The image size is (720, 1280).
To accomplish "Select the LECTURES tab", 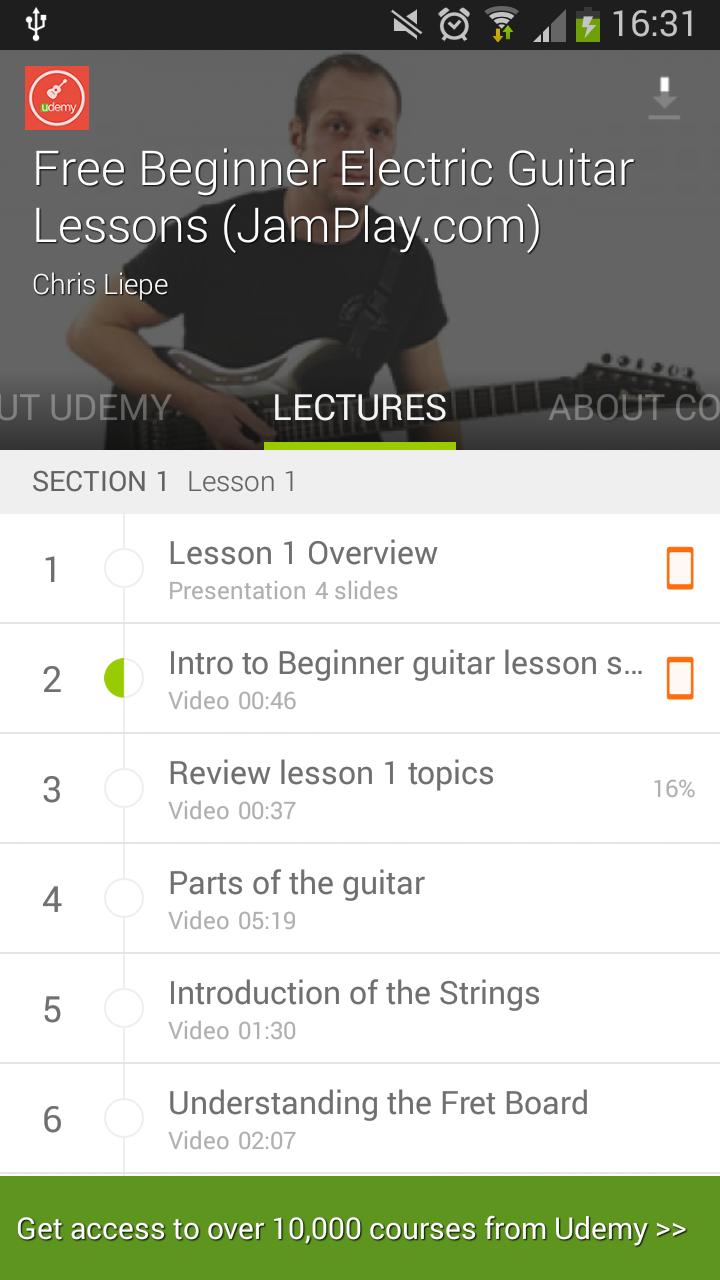I will pos(360,408).
